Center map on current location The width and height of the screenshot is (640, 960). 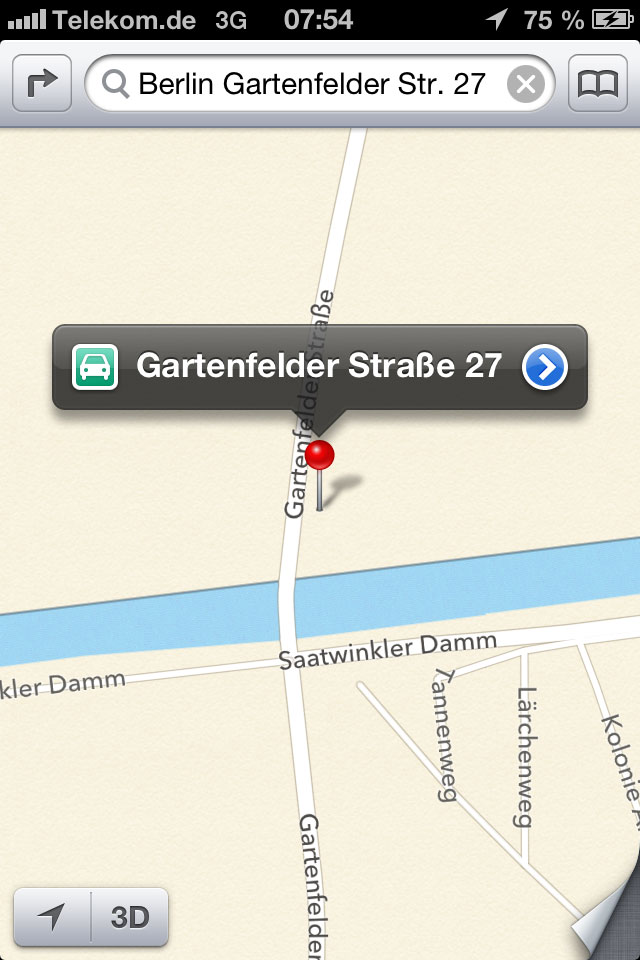[52, 916]
